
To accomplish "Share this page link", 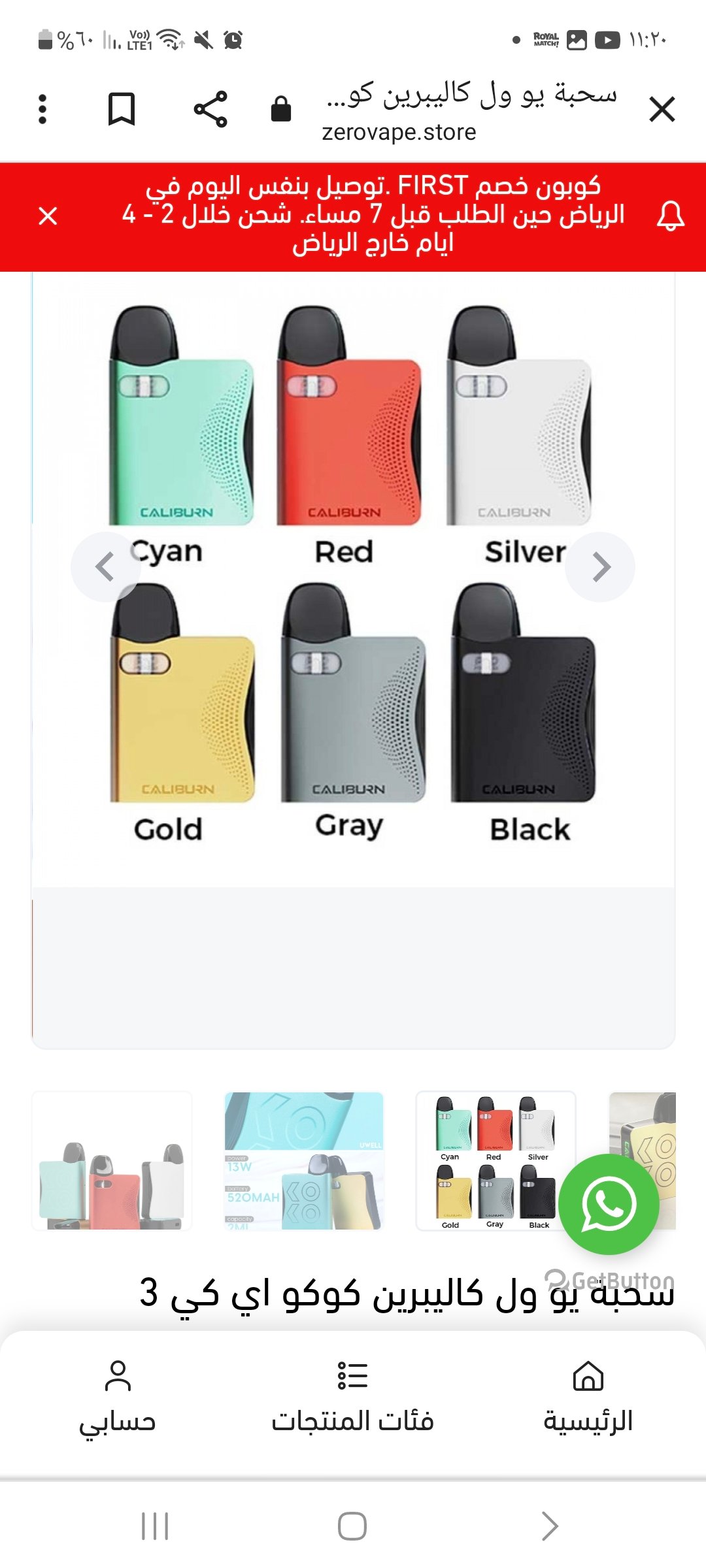I will [210, 109].
